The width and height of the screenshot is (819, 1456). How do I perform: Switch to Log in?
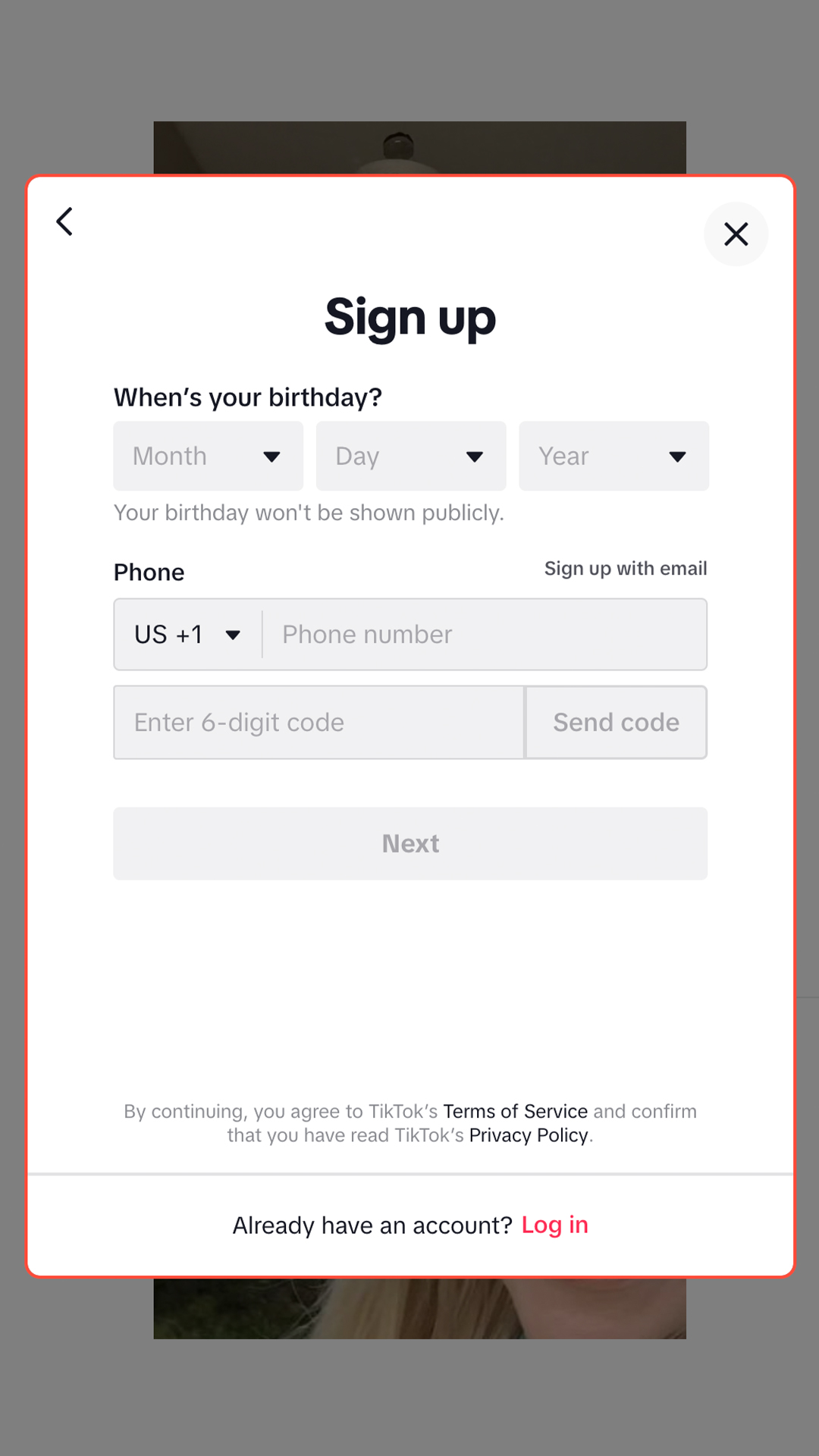(x=554, y=1225)
